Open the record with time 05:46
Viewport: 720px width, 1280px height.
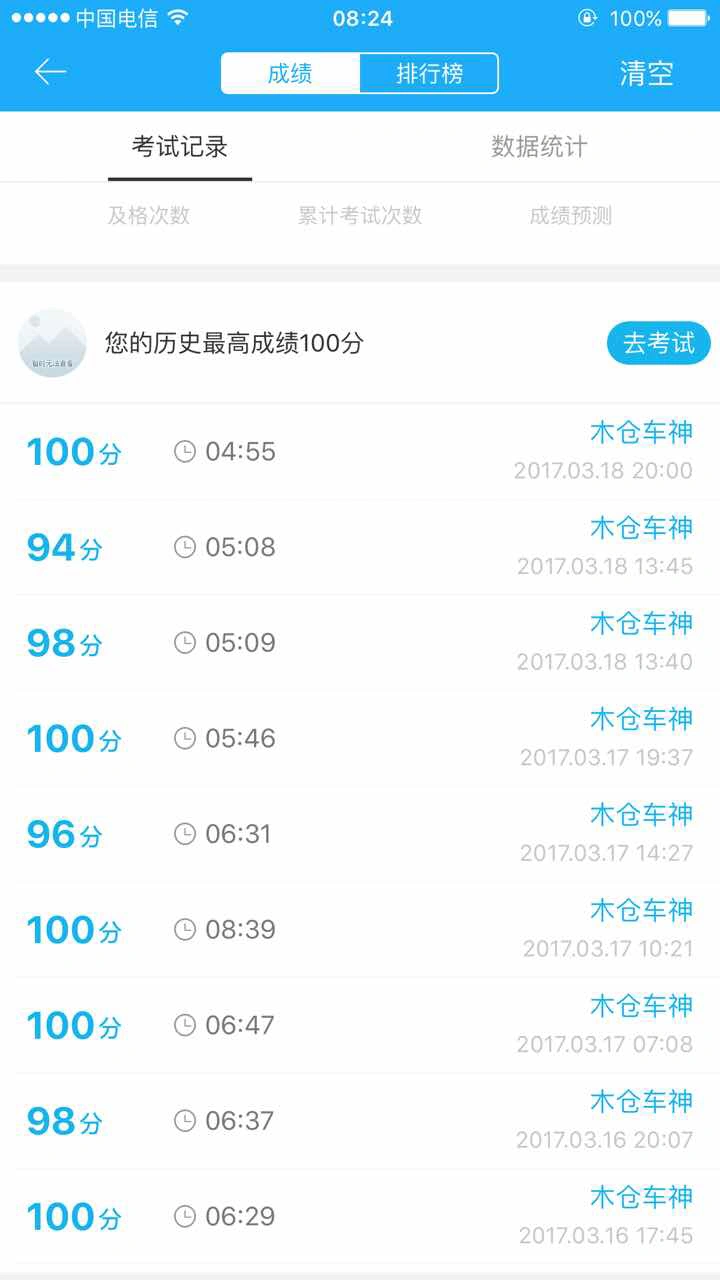(x=360, y=739)
